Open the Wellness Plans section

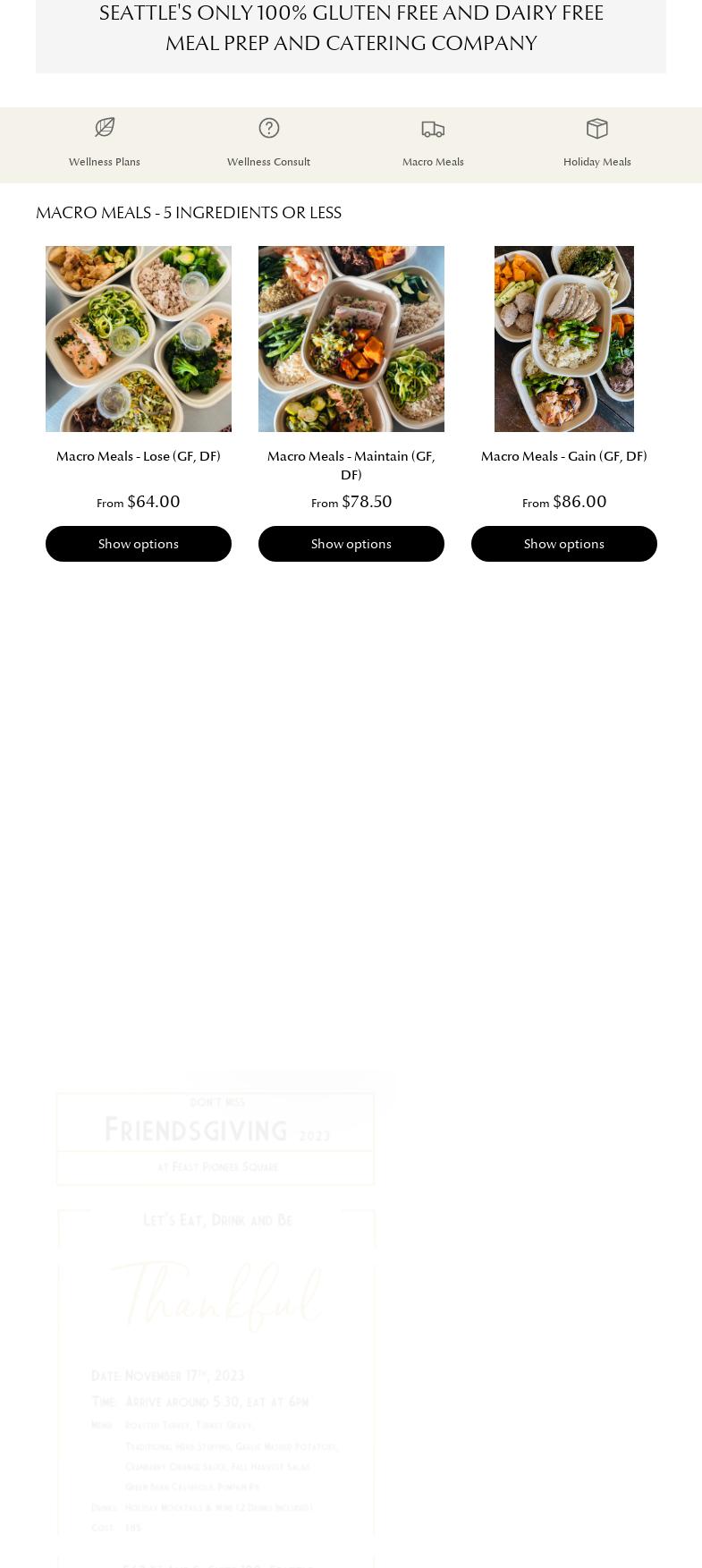click(x=104, y=162)
